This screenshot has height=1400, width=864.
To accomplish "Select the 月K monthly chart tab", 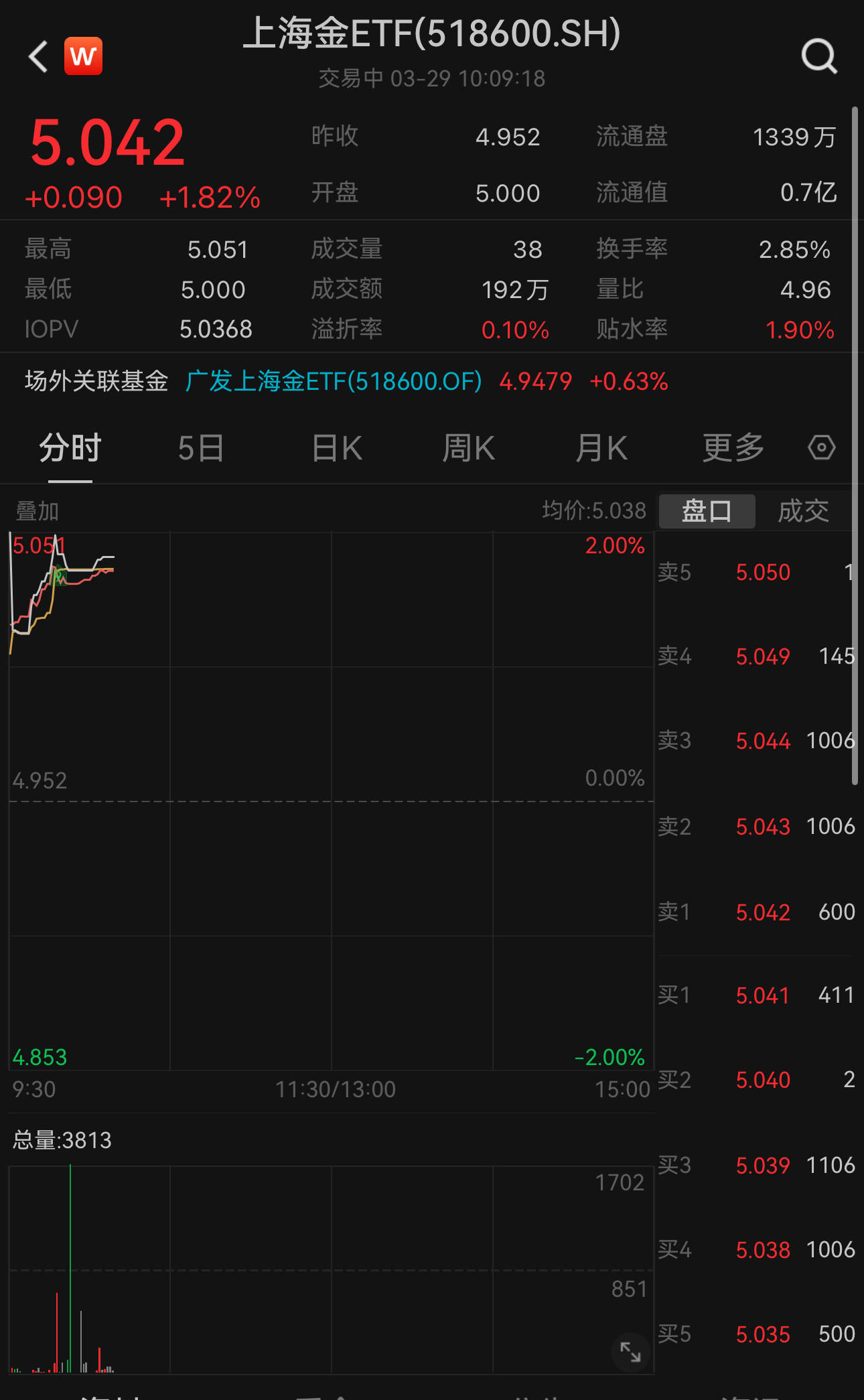I will (x=601, y=447).
